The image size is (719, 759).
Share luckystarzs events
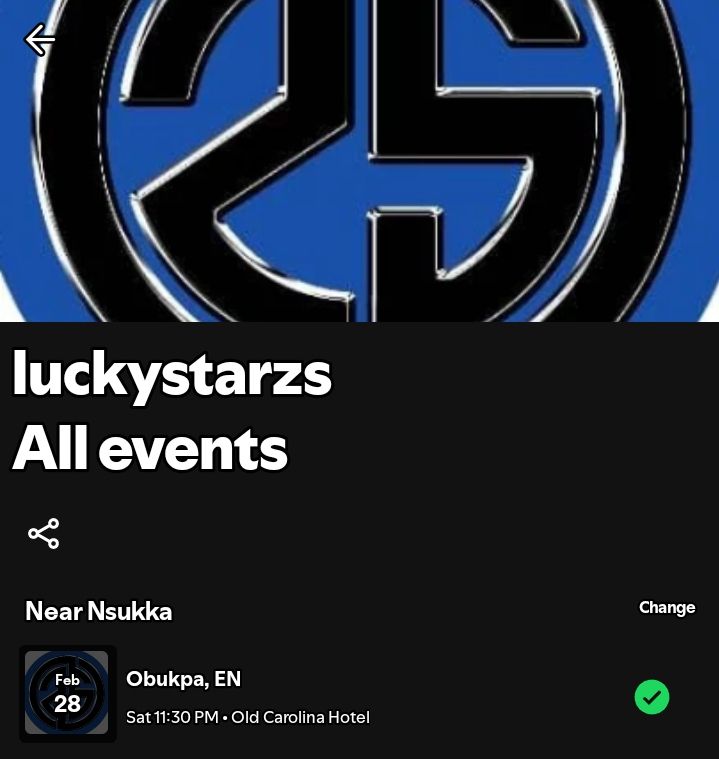(x=43, y=533)
